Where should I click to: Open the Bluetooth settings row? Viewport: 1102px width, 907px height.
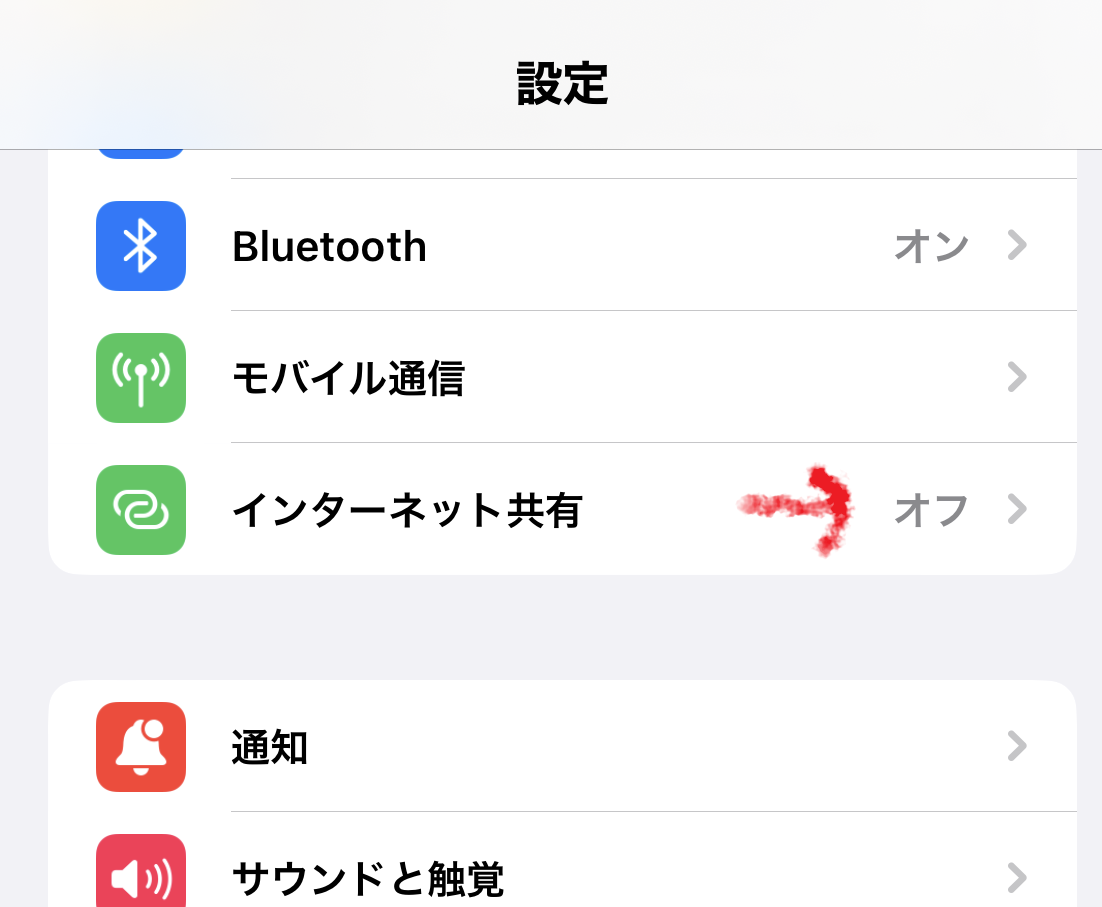tap(560, 246)
